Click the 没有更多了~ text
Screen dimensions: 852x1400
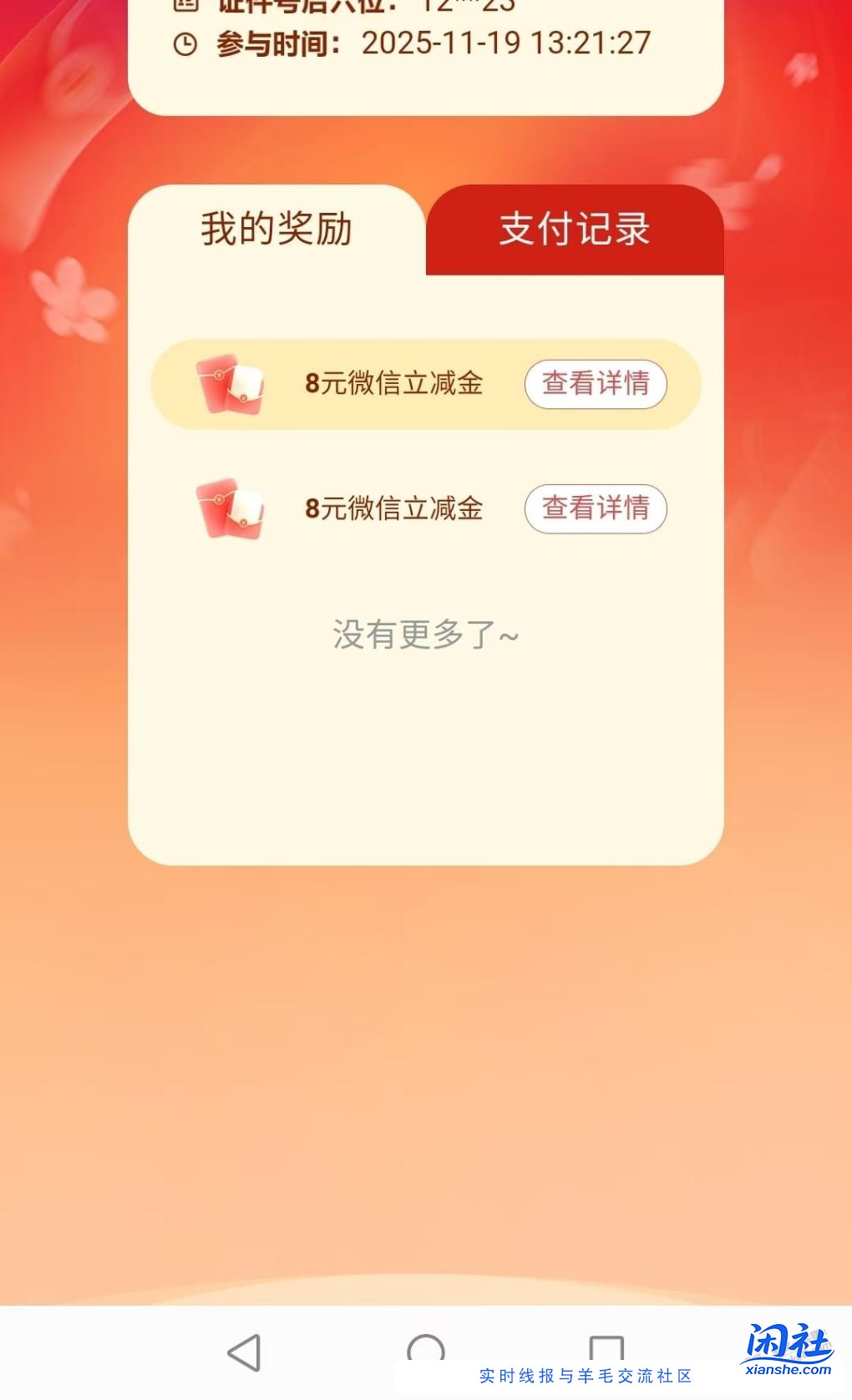424,635
